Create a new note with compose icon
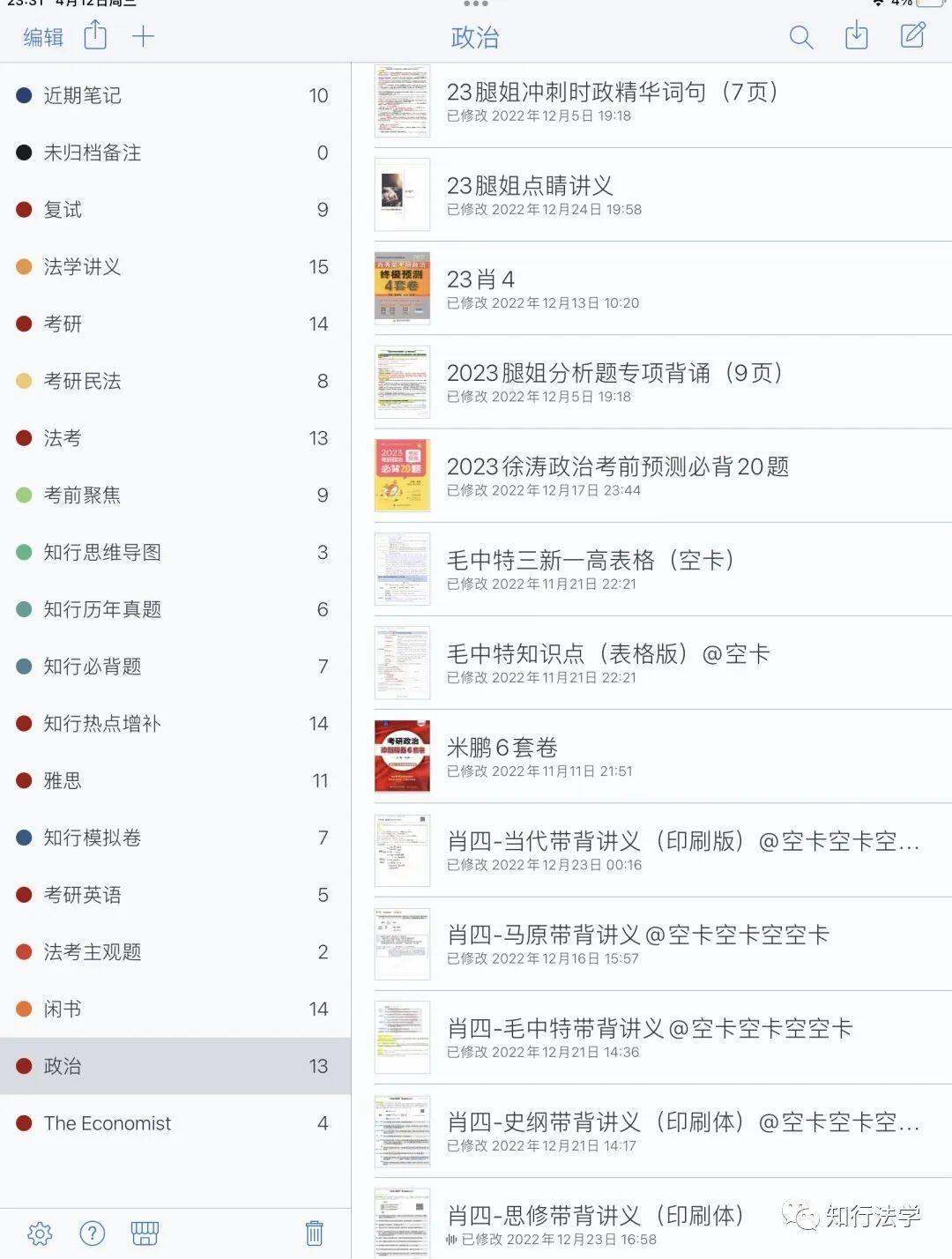This screenshot has height=1259, width=952. tap(913, 35)
